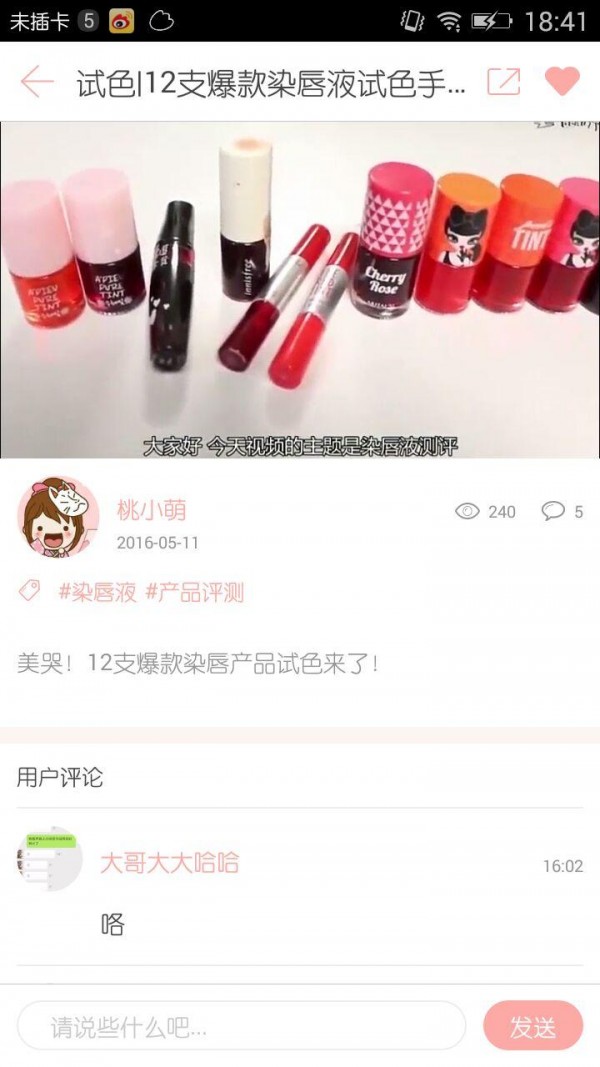600x1067 pixels.
Task: Open commenter 大哥大大哈哈's profile
Action: pos(50,859)
